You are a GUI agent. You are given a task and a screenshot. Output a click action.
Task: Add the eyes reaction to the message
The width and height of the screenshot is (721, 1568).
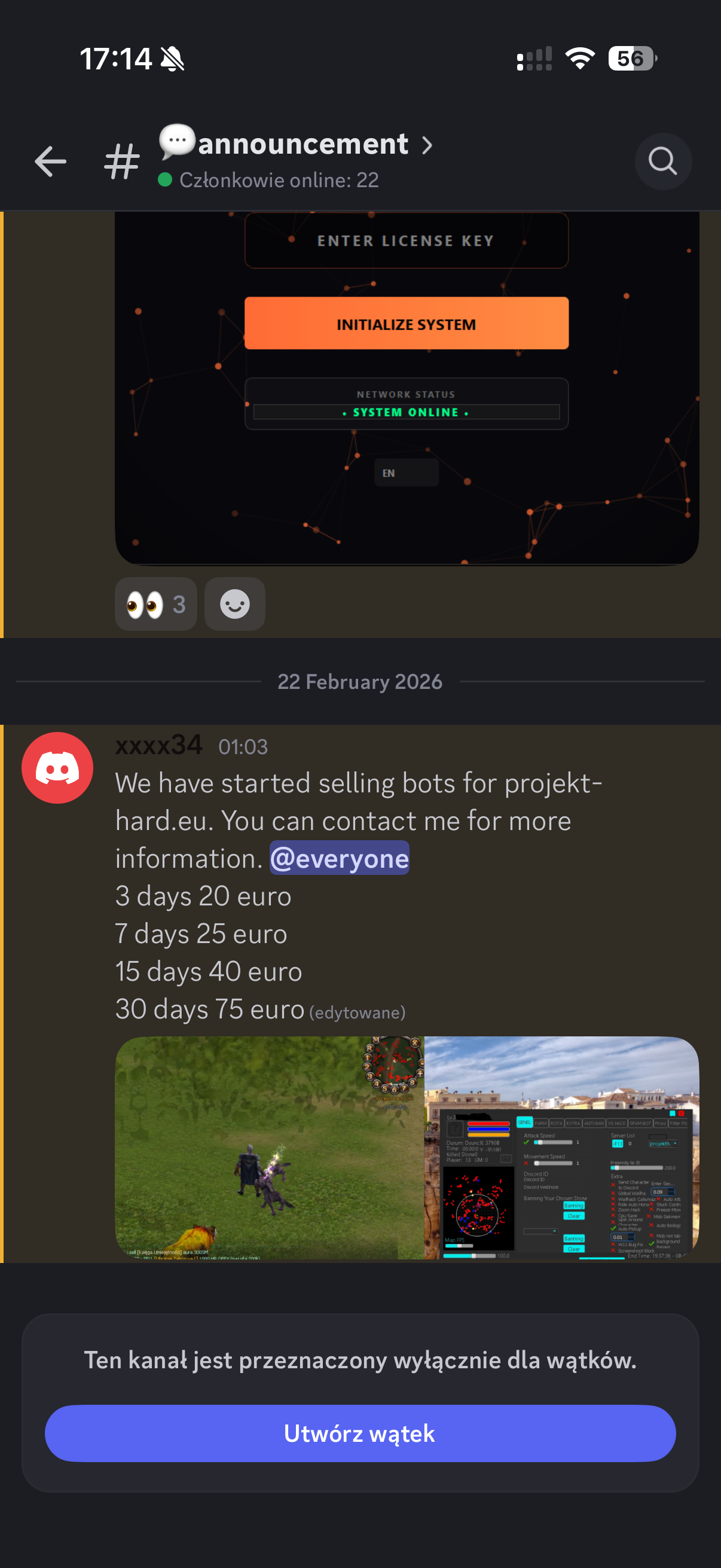(156, 605)
